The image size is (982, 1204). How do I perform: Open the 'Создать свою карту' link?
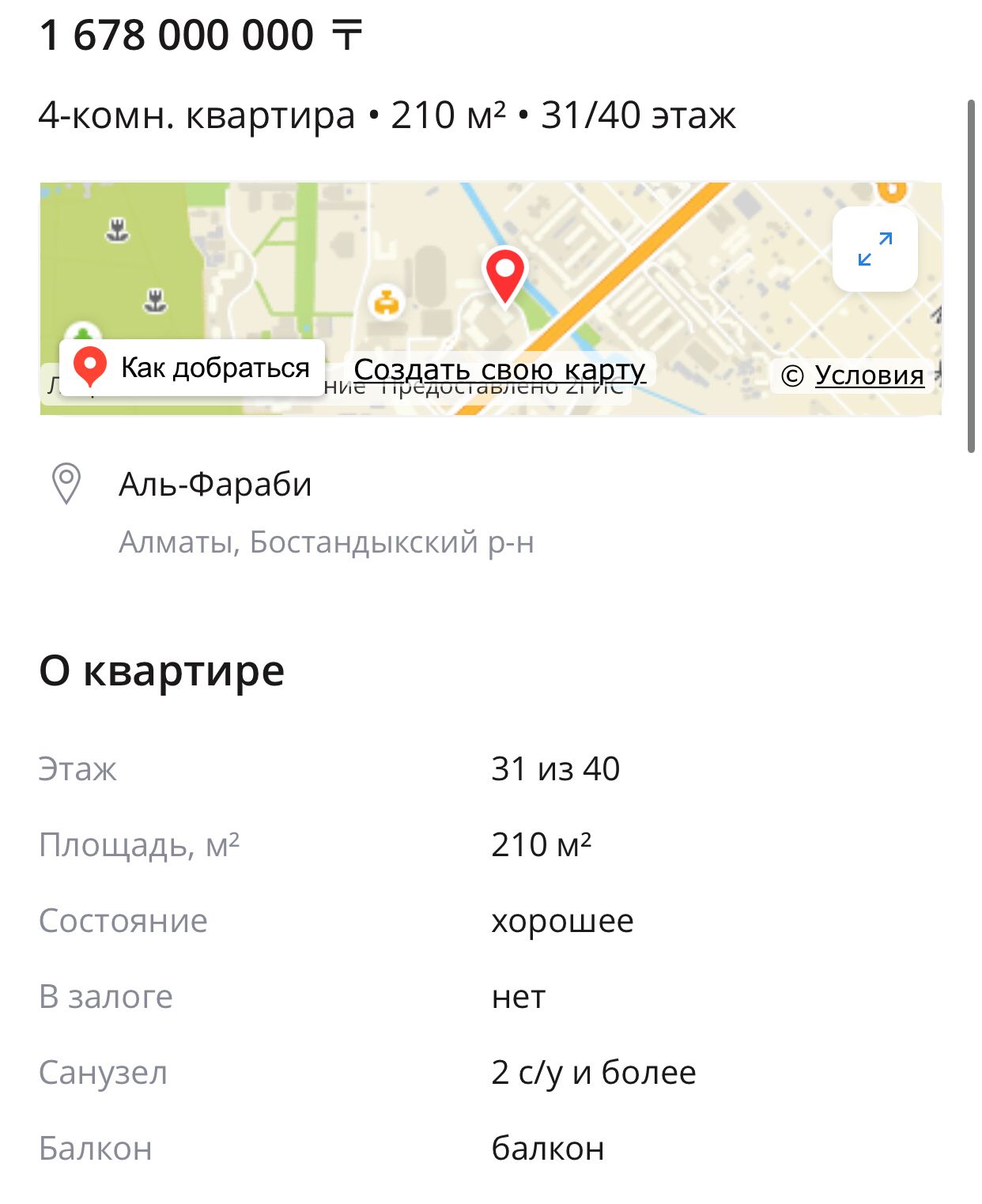(x=499, y=369)
